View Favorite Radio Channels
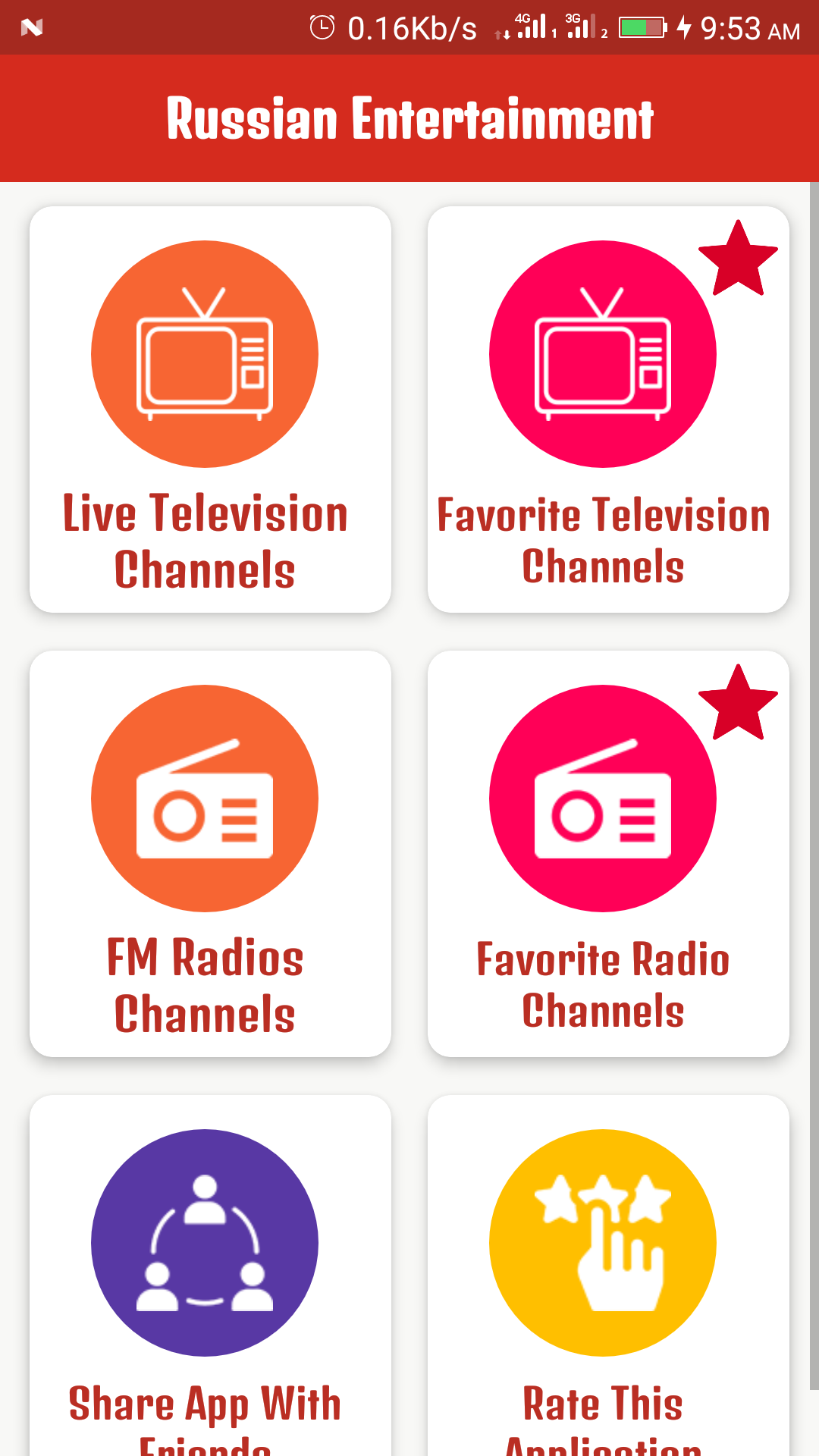 608,853
